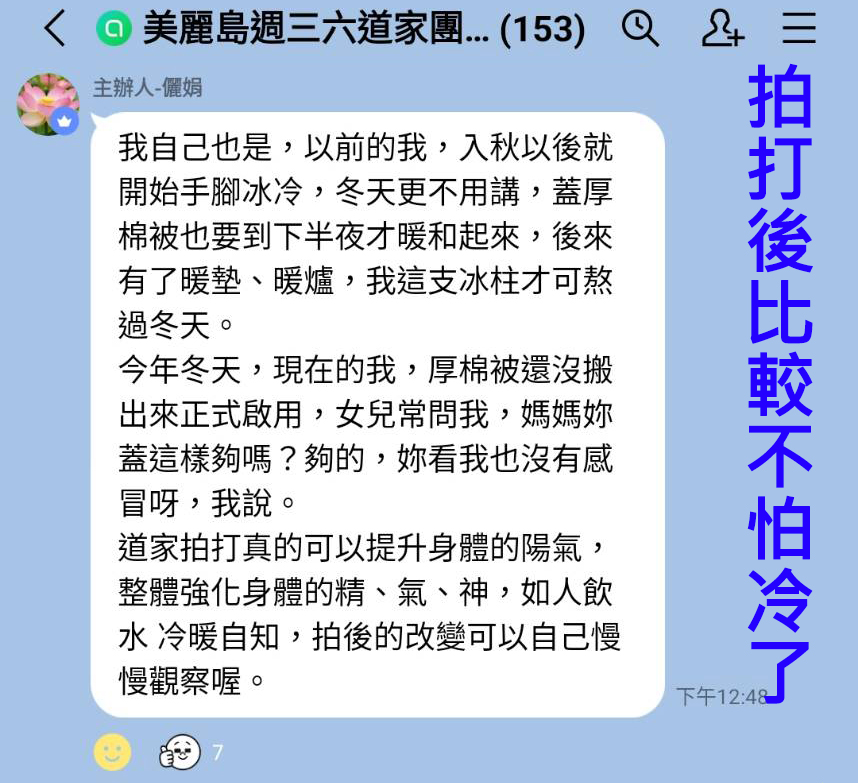View the profile of 主辦人-儷娟
This screenshot has width=858, height=783.
point(47,103)
